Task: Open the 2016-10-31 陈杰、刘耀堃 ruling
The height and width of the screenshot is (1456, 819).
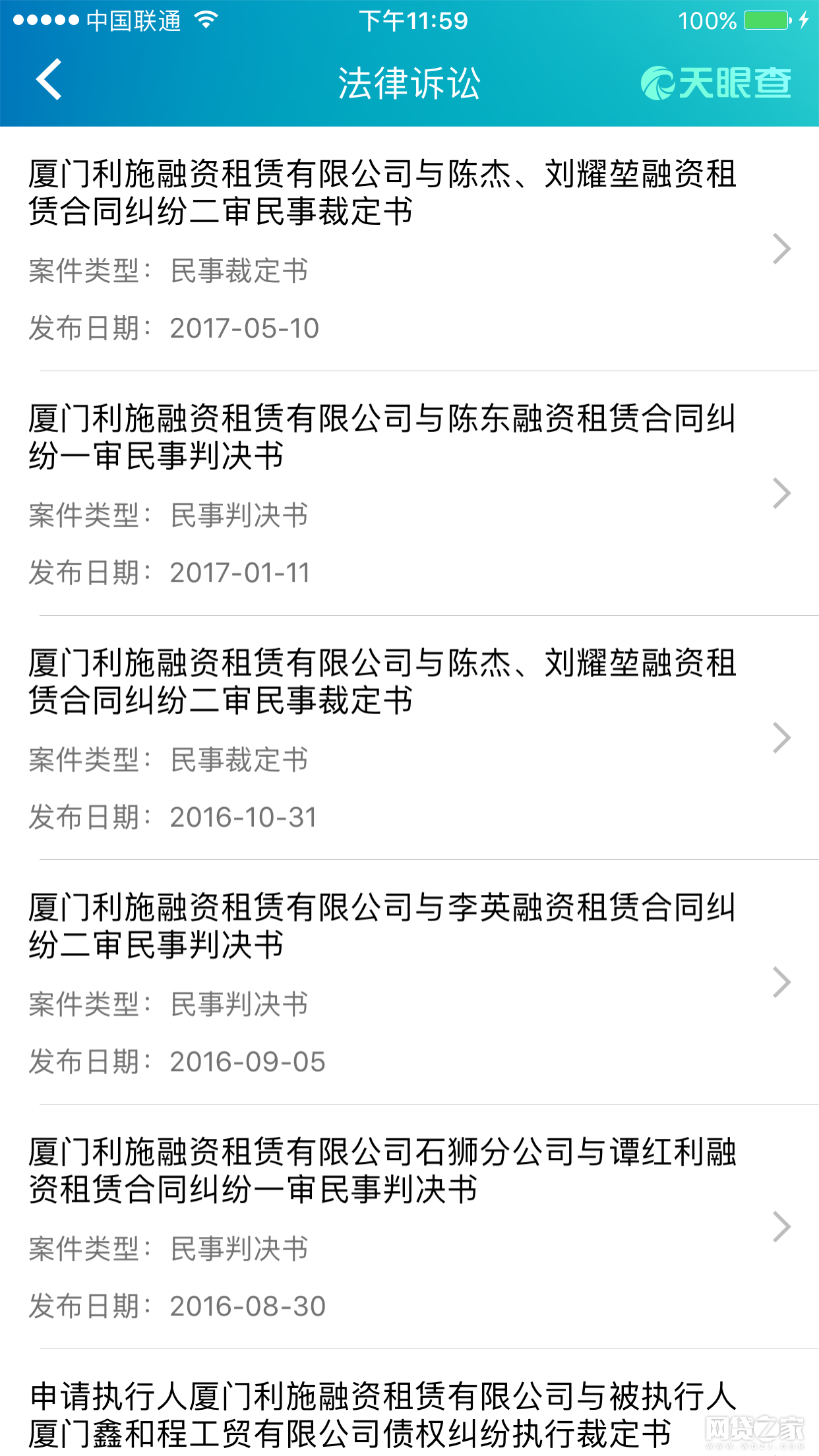Action: 409,738
